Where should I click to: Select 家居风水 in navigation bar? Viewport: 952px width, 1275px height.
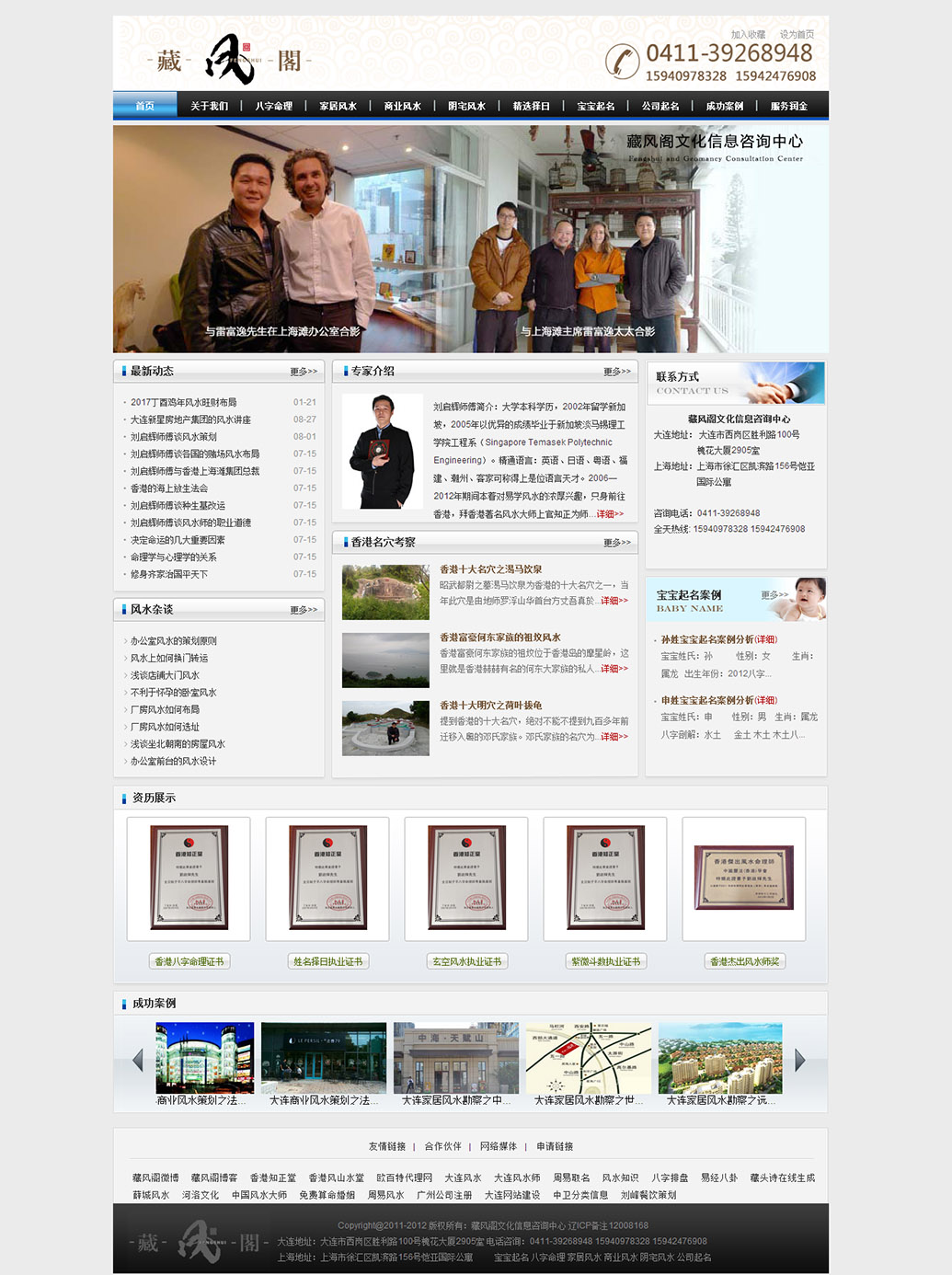coord(338,106)
